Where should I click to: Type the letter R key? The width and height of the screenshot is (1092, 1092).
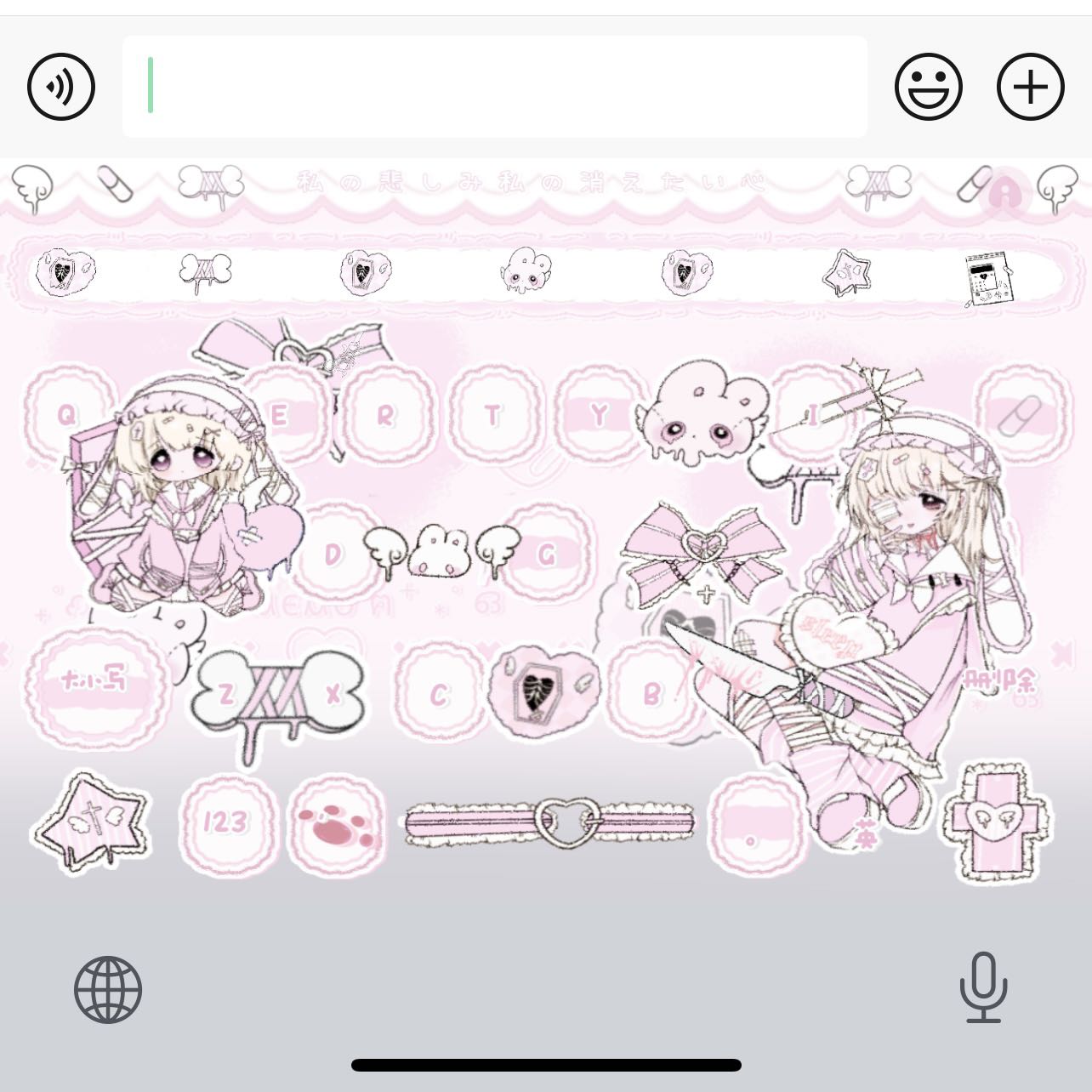pyautogui.click(x=387, y=415)
